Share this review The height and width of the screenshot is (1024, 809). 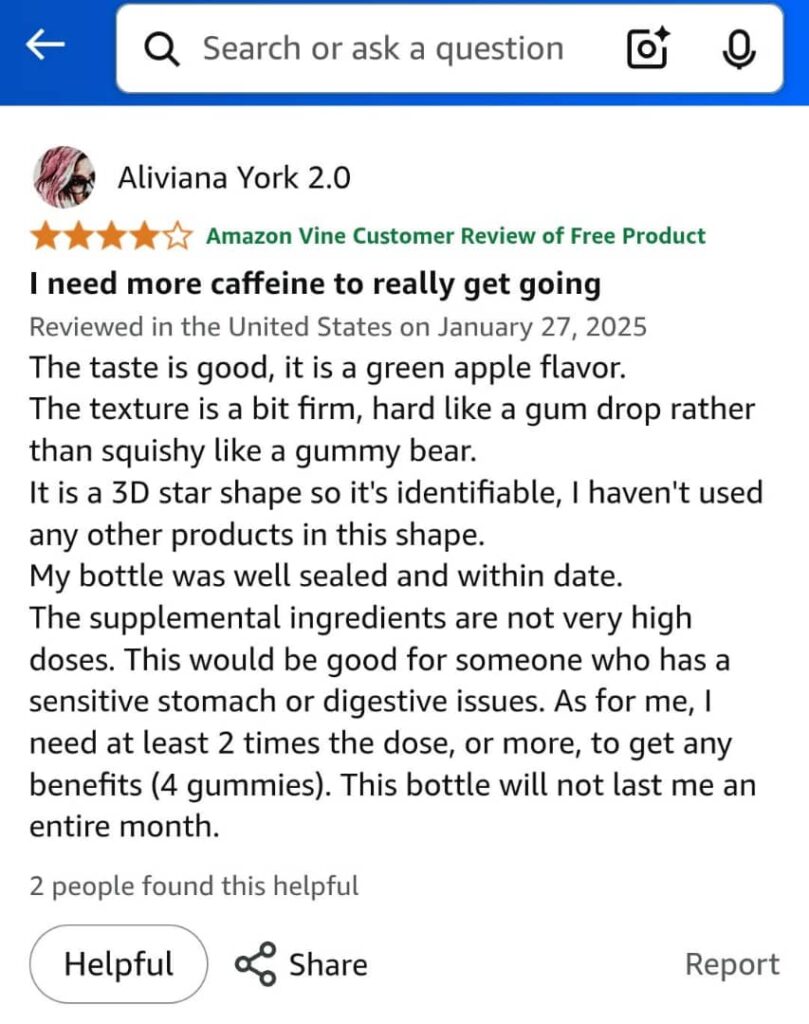(x=302, y=964)
